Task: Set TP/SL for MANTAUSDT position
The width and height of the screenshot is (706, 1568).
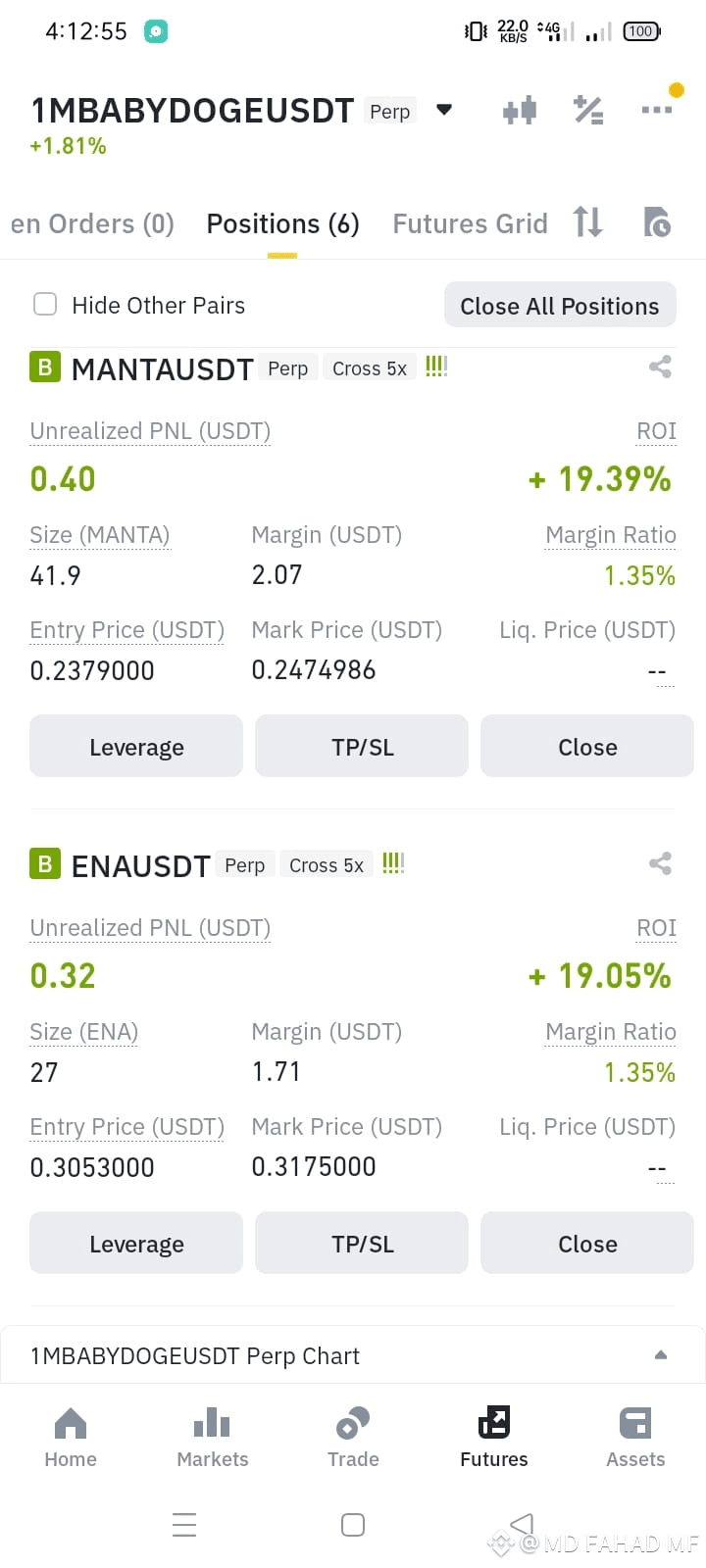Action: click(362, 747)
